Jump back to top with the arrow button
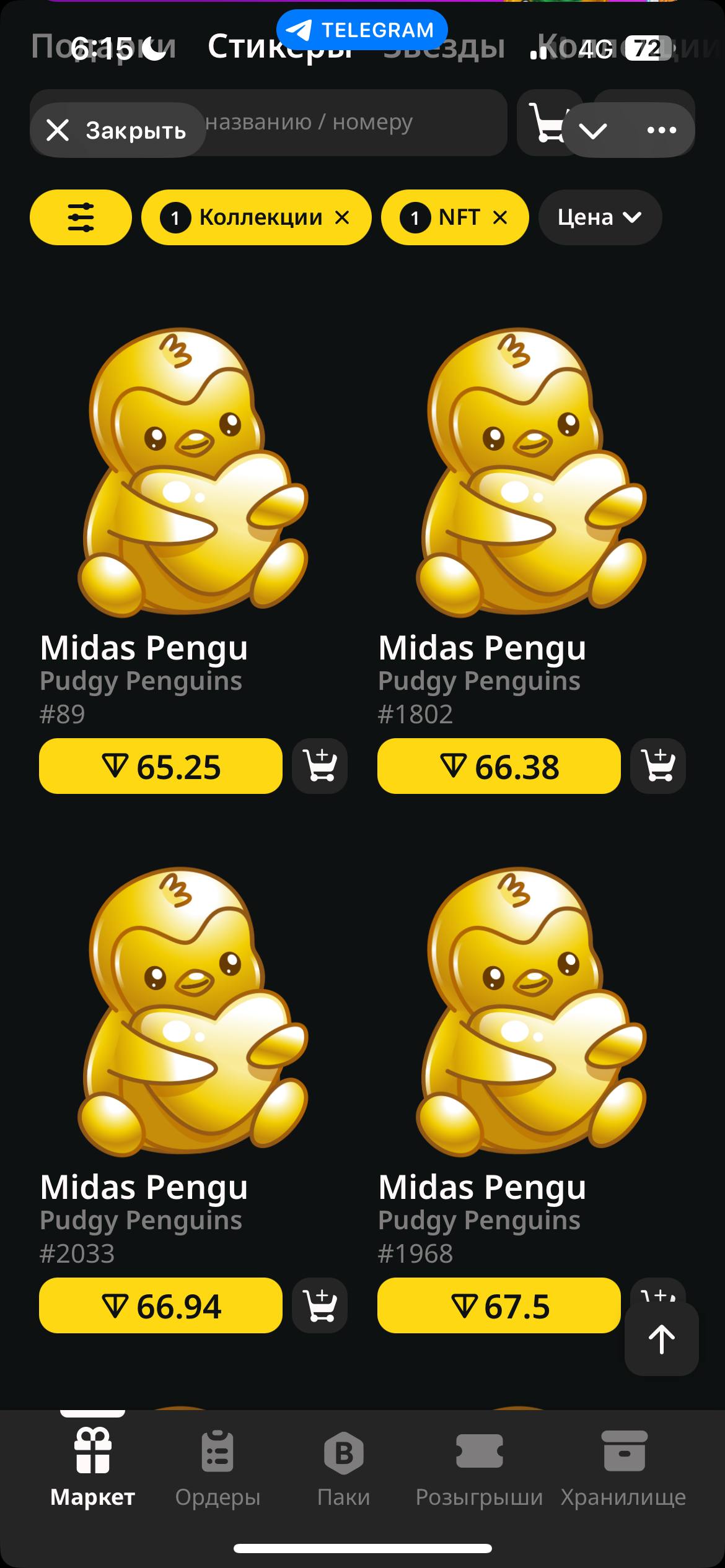The image size is (725, 1568). tap(661, 1339)
